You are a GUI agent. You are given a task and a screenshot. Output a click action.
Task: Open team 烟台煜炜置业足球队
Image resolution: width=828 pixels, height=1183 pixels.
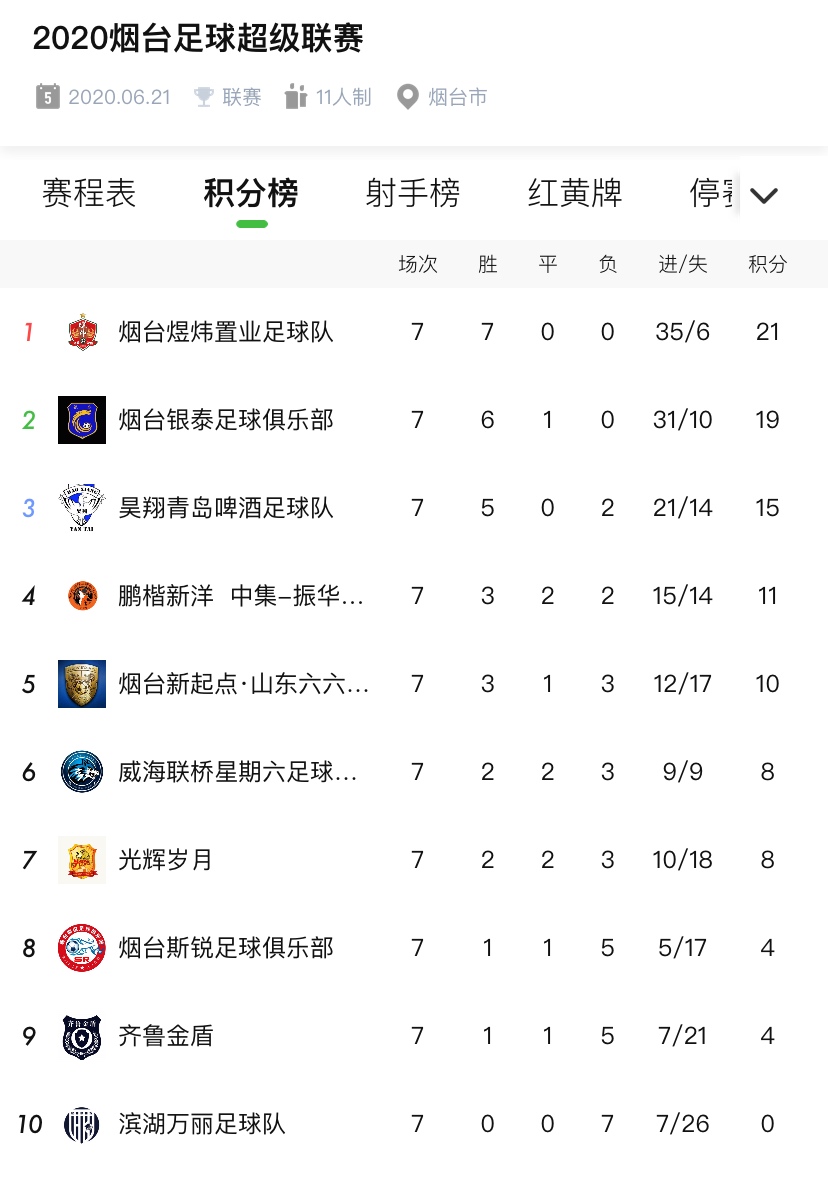coord(226,332)
